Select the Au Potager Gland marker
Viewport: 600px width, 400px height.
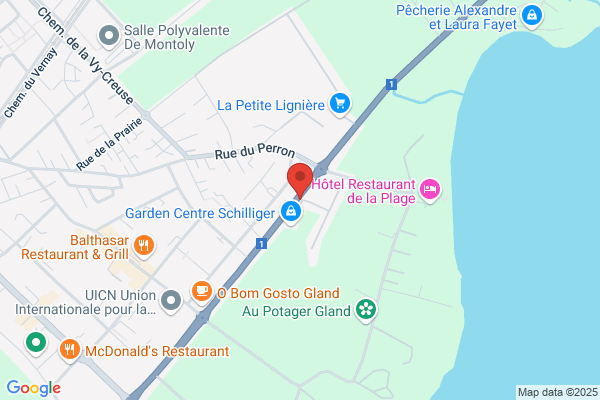click(x=366, y=310)
